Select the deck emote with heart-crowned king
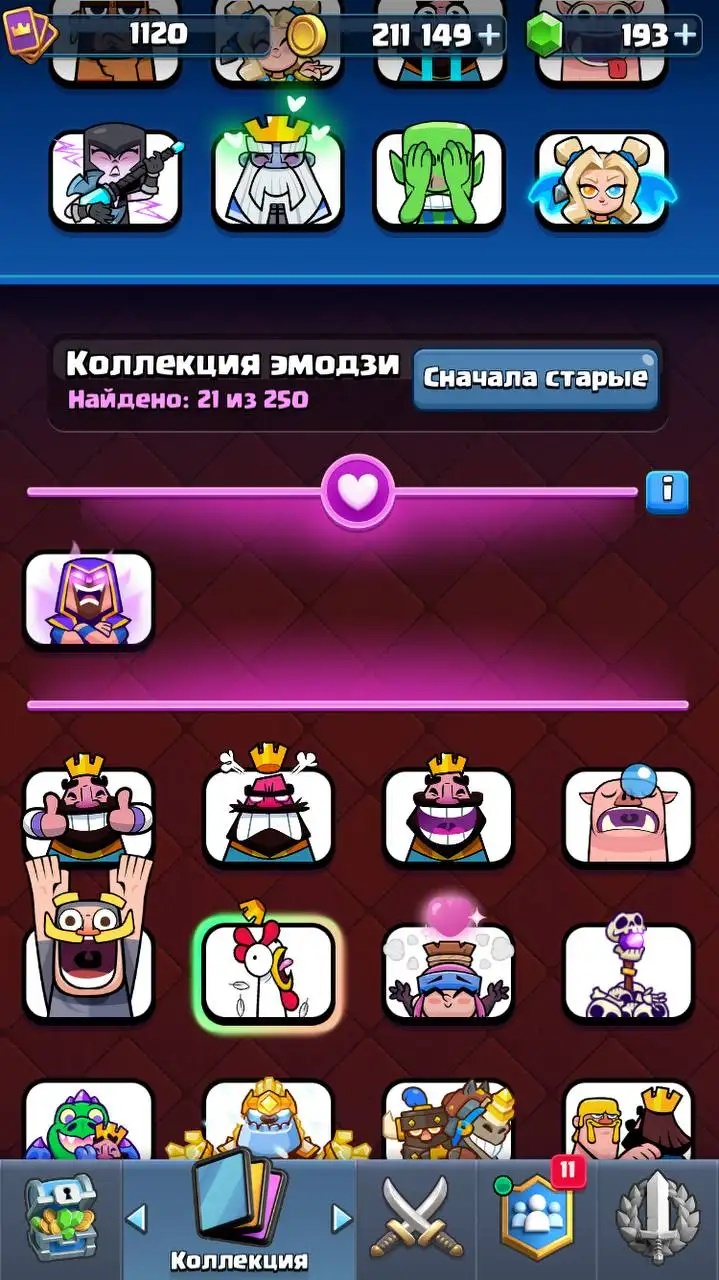Image resolution: width=719 pixels, height=1280 pixels. (277, 172)
